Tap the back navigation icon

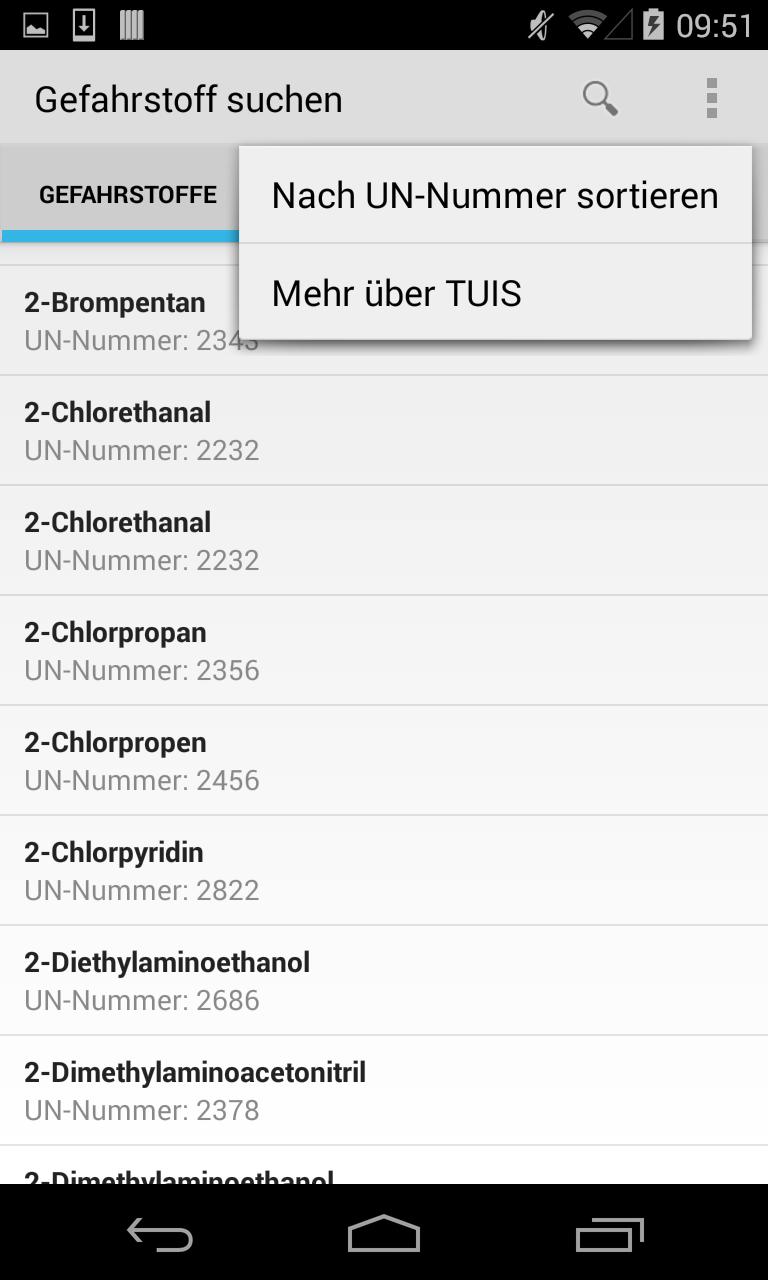pyautogui.click(x=159, y=1235)
